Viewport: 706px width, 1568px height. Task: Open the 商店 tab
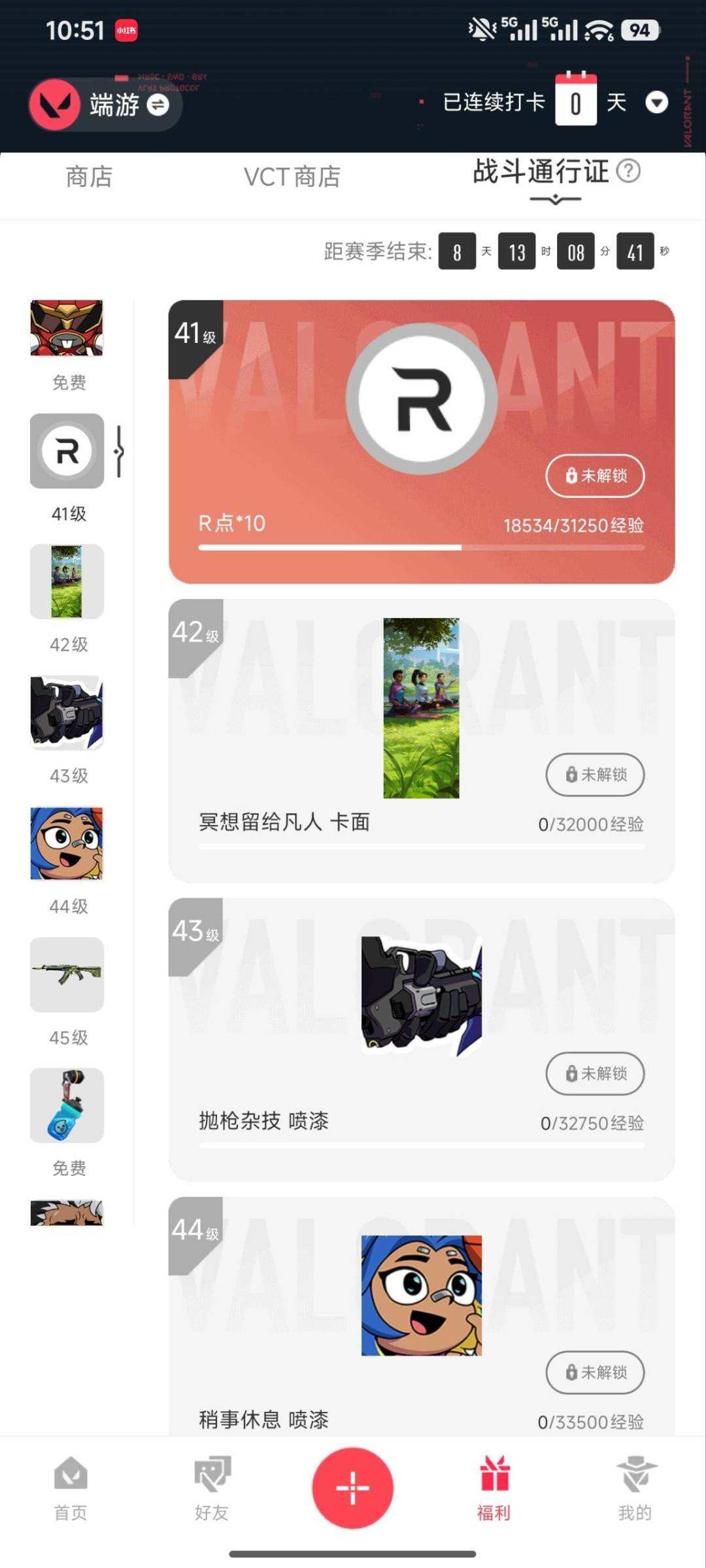pos(90,176)
